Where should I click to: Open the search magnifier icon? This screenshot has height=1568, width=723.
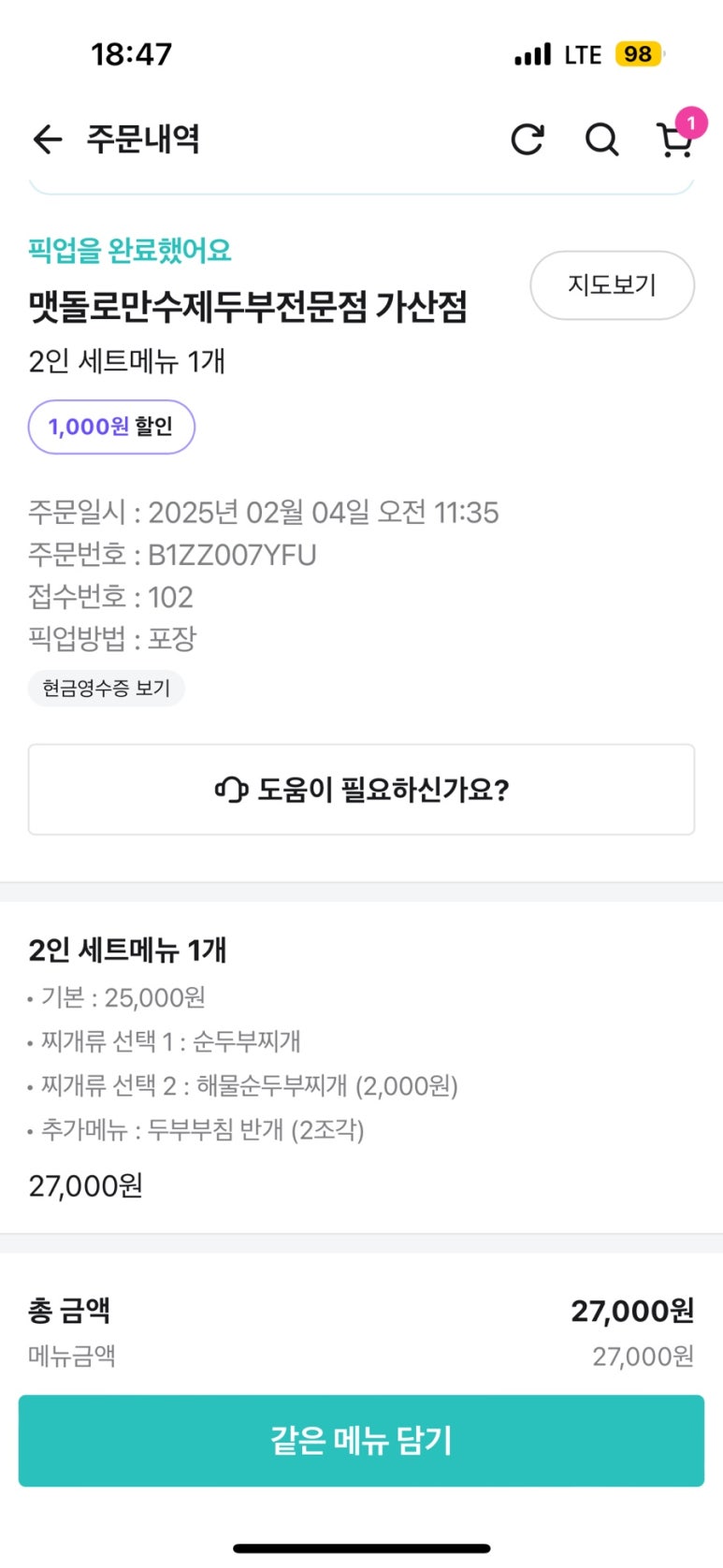(601, 139)
